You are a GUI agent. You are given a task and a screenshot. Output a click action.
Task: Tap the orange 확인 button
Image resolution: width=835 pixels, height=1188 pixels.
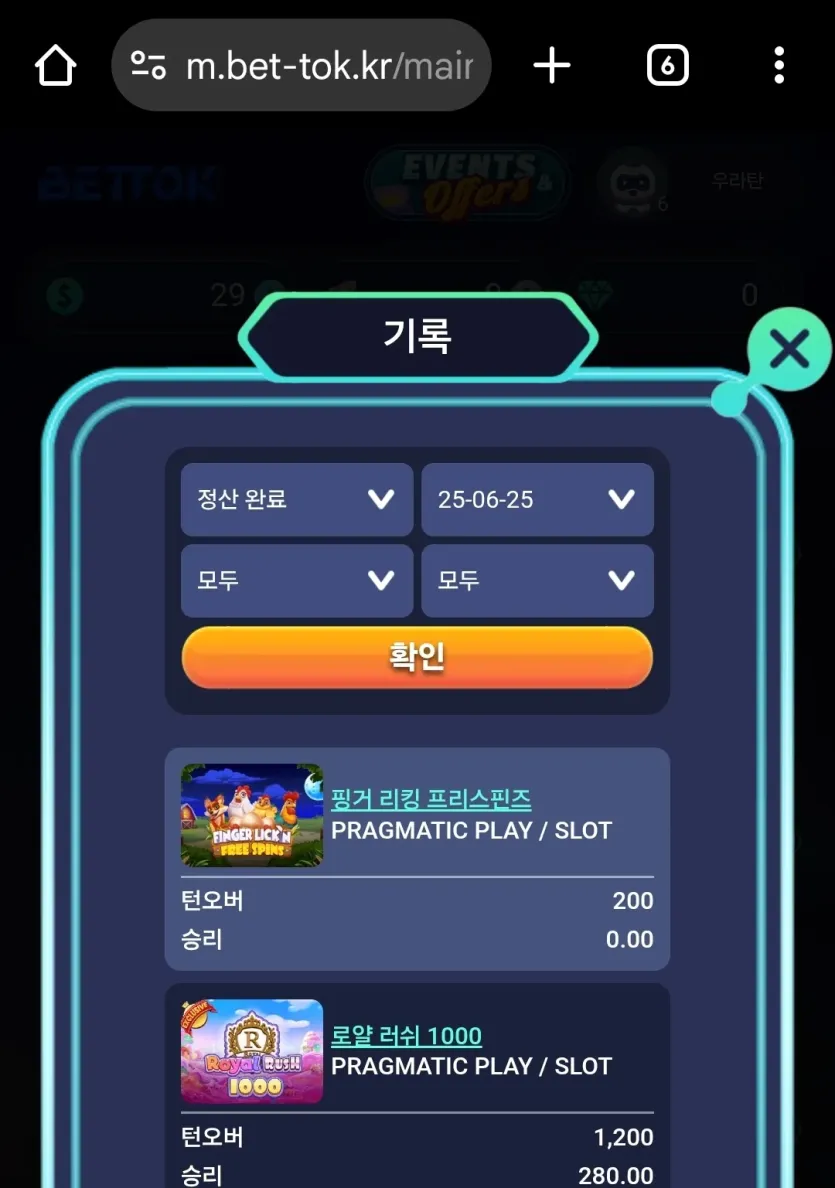(x=418, y=657)
